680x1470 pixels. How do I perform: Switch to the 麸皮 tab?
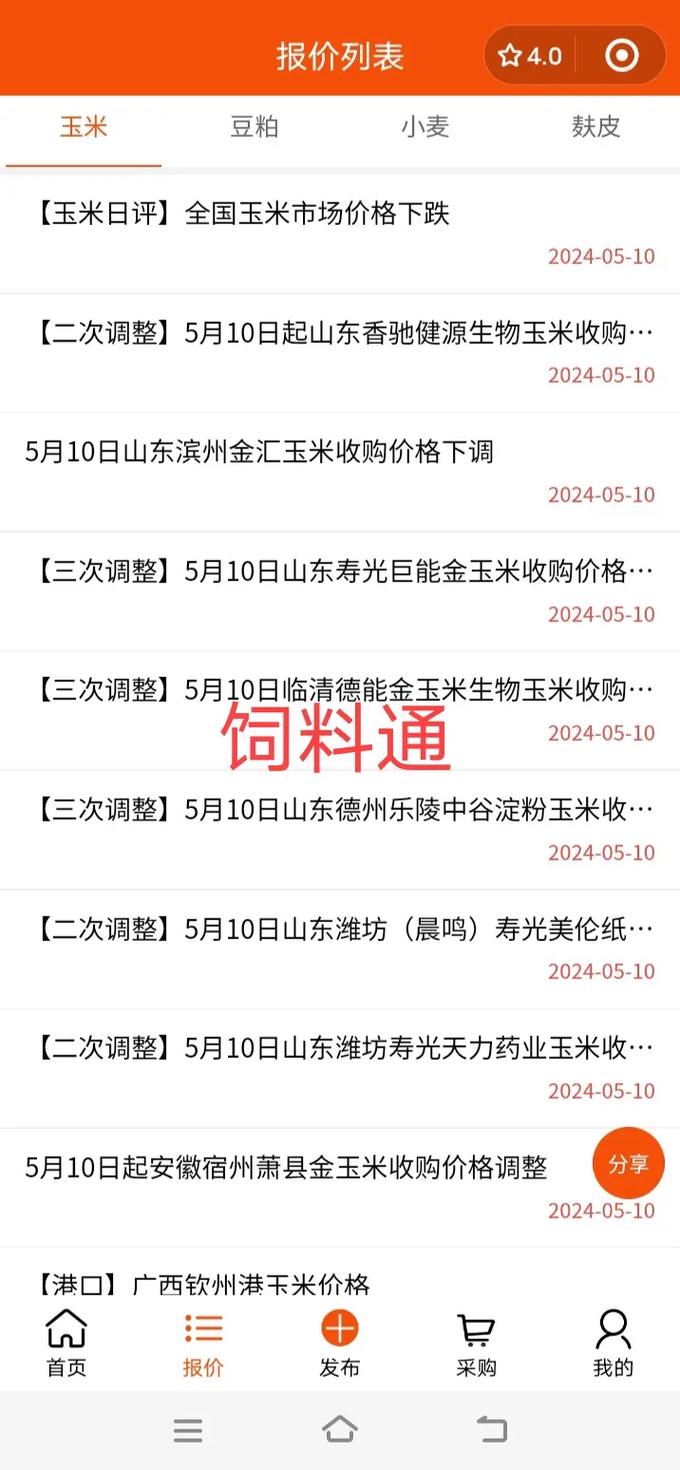pyautogui.click(x=596, y=127)
